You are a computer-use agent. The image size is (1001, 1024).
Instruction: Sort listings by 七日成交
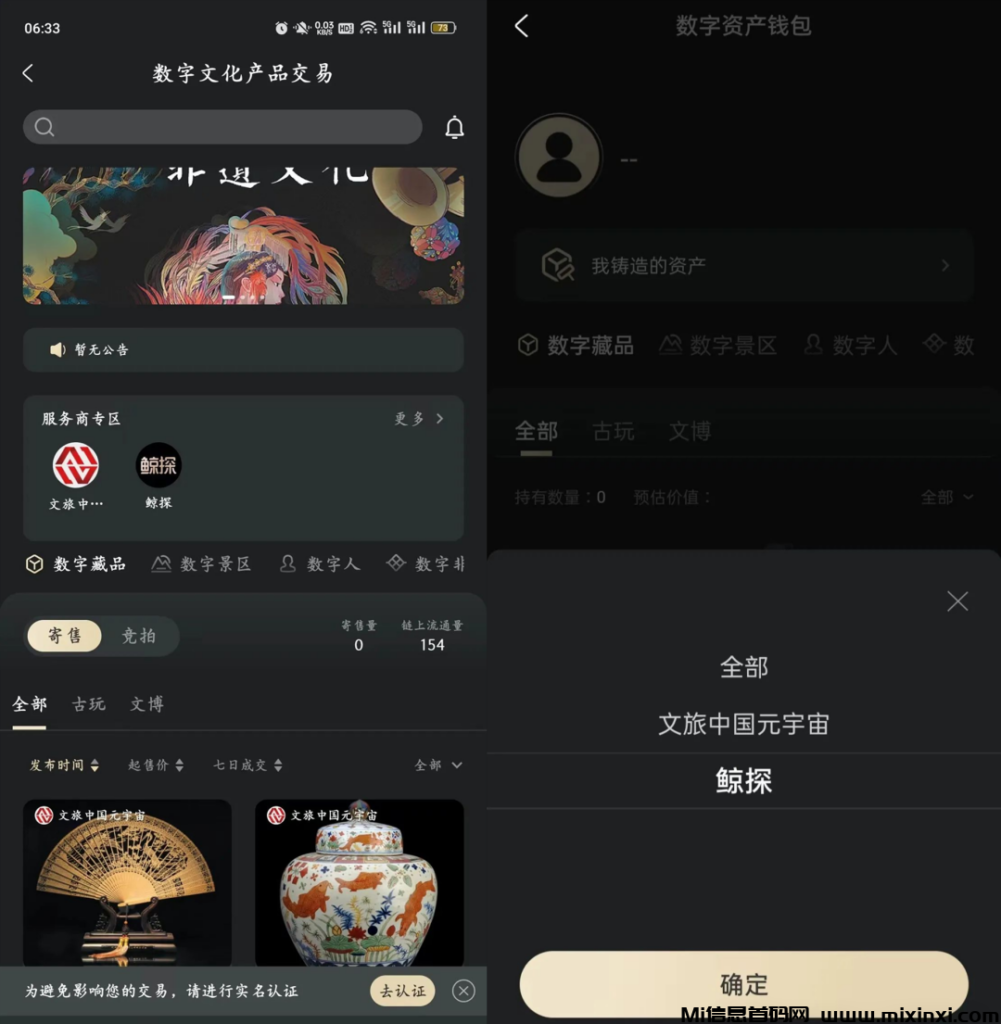(247, 765)
